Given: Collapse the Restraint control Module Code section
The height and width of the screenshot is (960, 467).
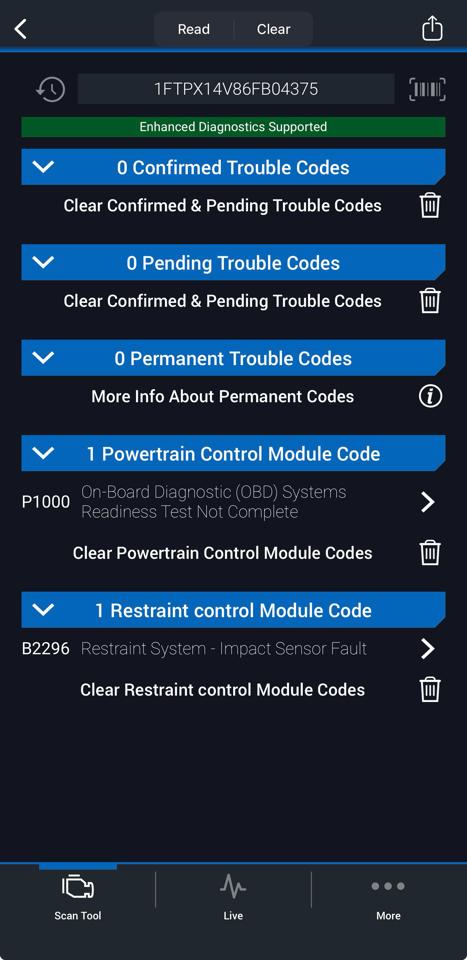Looking at the screenshot, I should tap(233, 610).
